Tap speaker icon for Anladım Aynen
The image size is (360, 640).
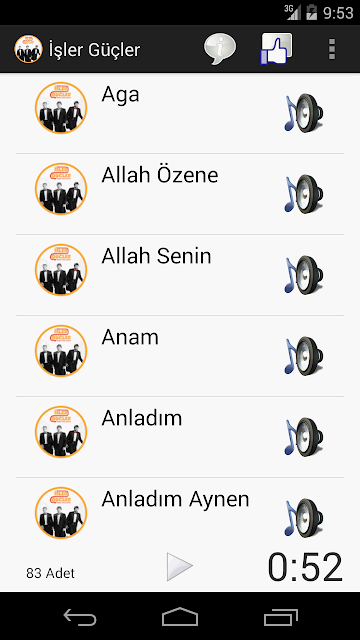click(x=304, y=517)
